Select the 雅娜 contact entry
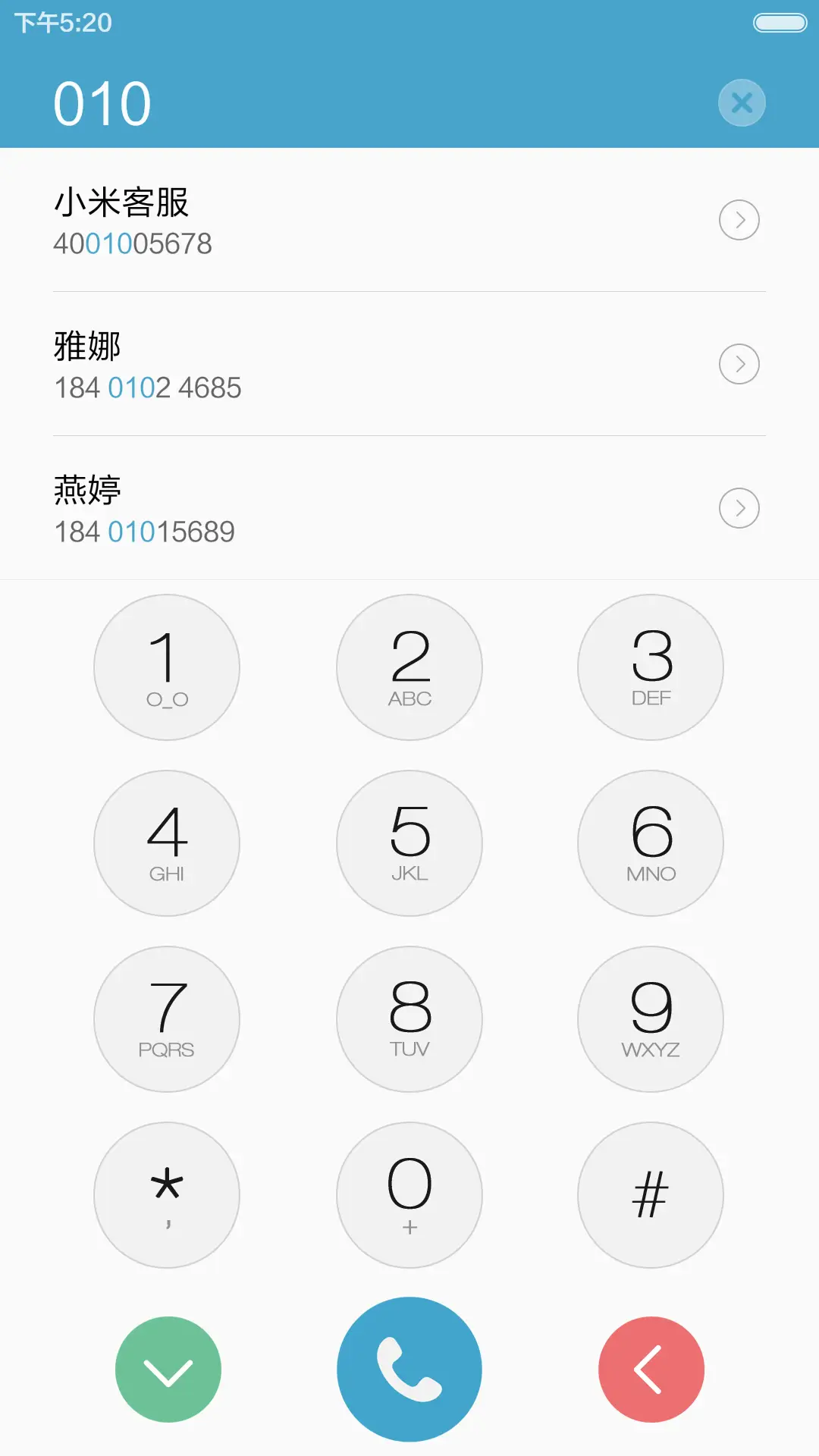Screen dimensions: 819x1456 tap(341, 364)
